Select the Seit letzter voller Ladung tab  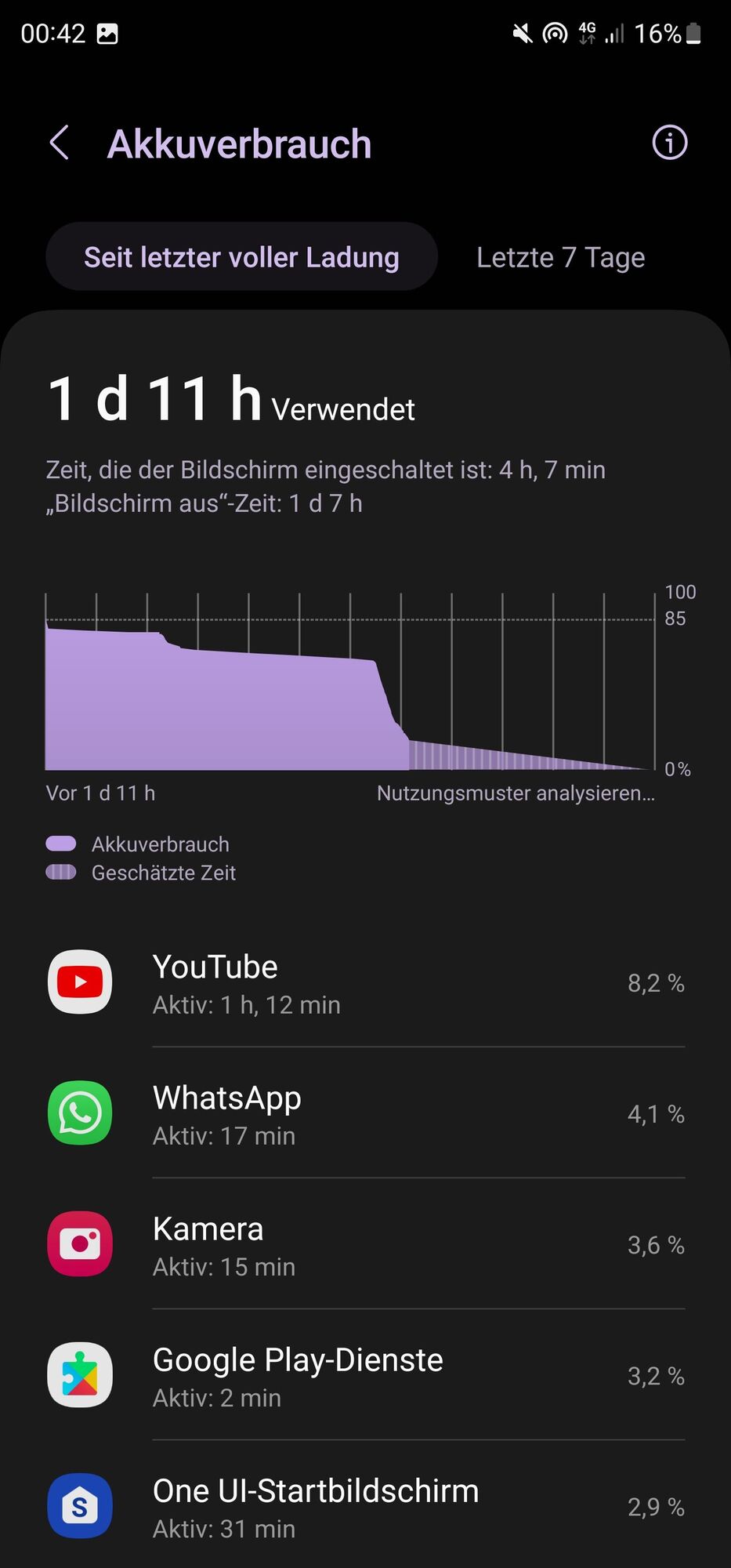coord(241,257)
